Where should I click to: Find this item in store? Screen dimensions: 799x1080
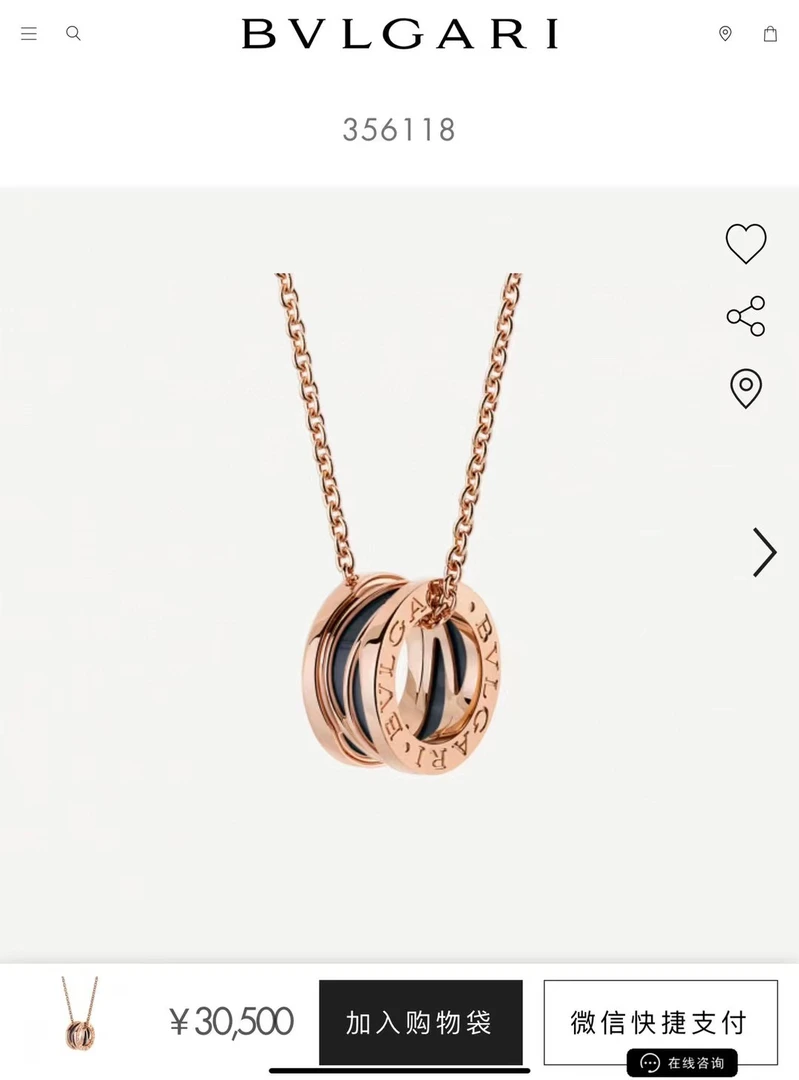tap(746, 389)
